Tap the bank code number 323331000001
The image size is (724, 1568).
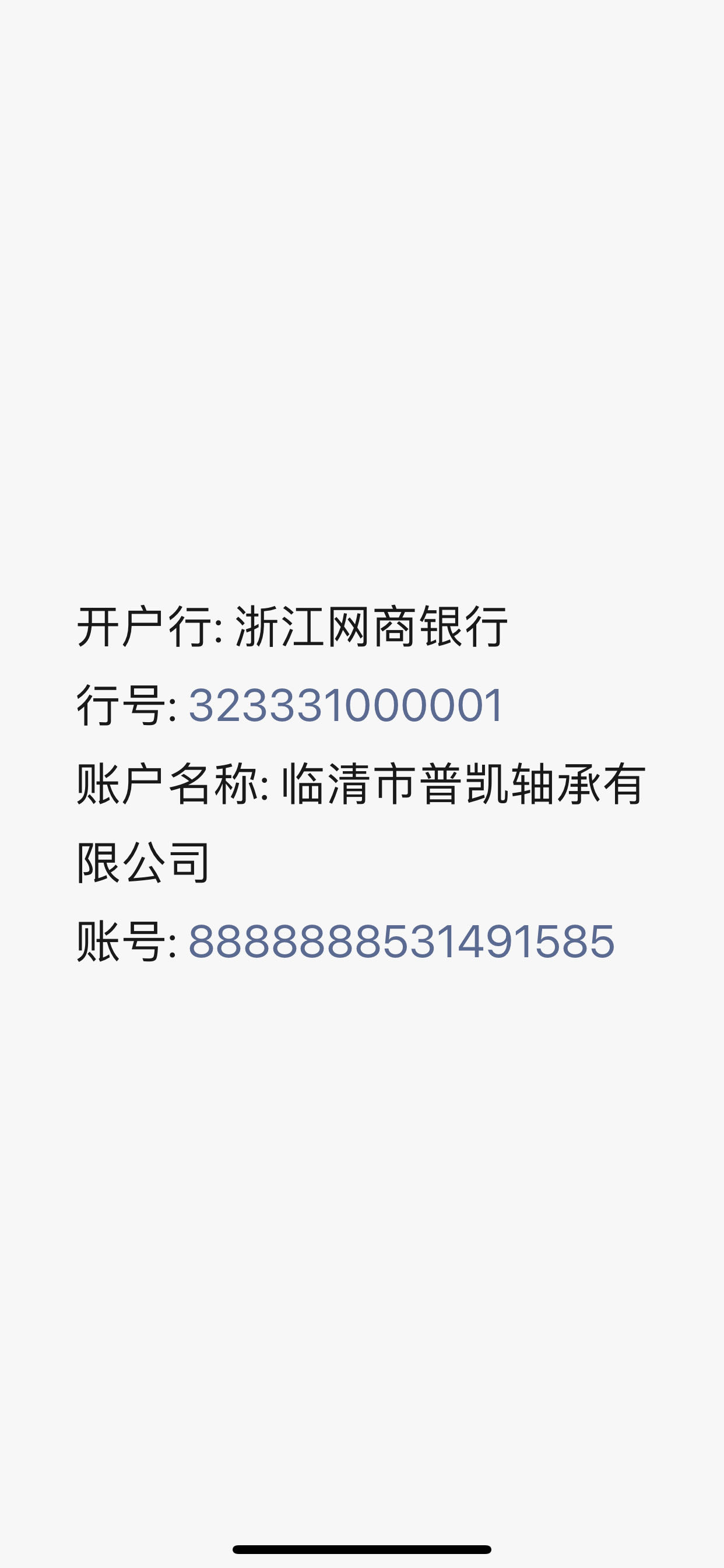click(346, 706)
